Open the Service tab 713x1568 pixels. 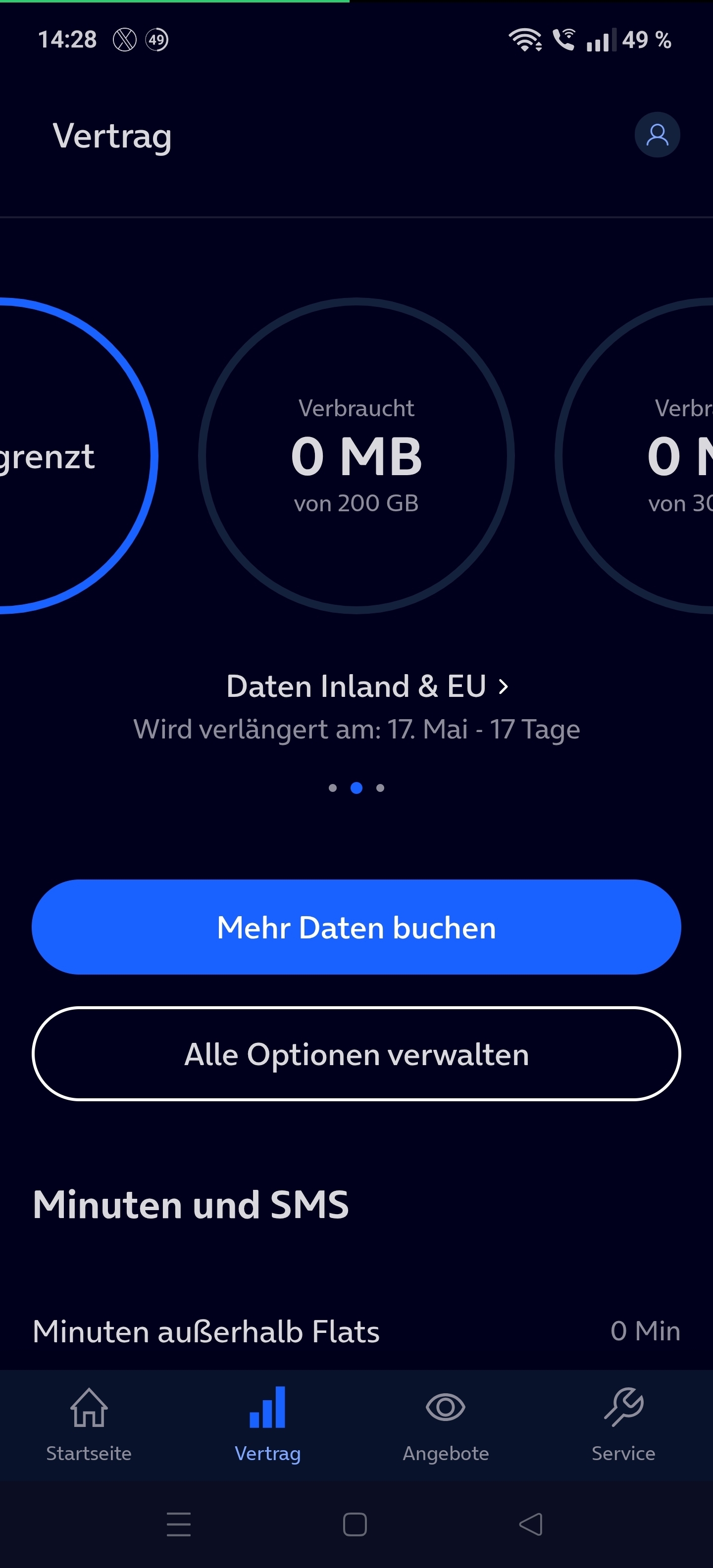coord(623,1425)
